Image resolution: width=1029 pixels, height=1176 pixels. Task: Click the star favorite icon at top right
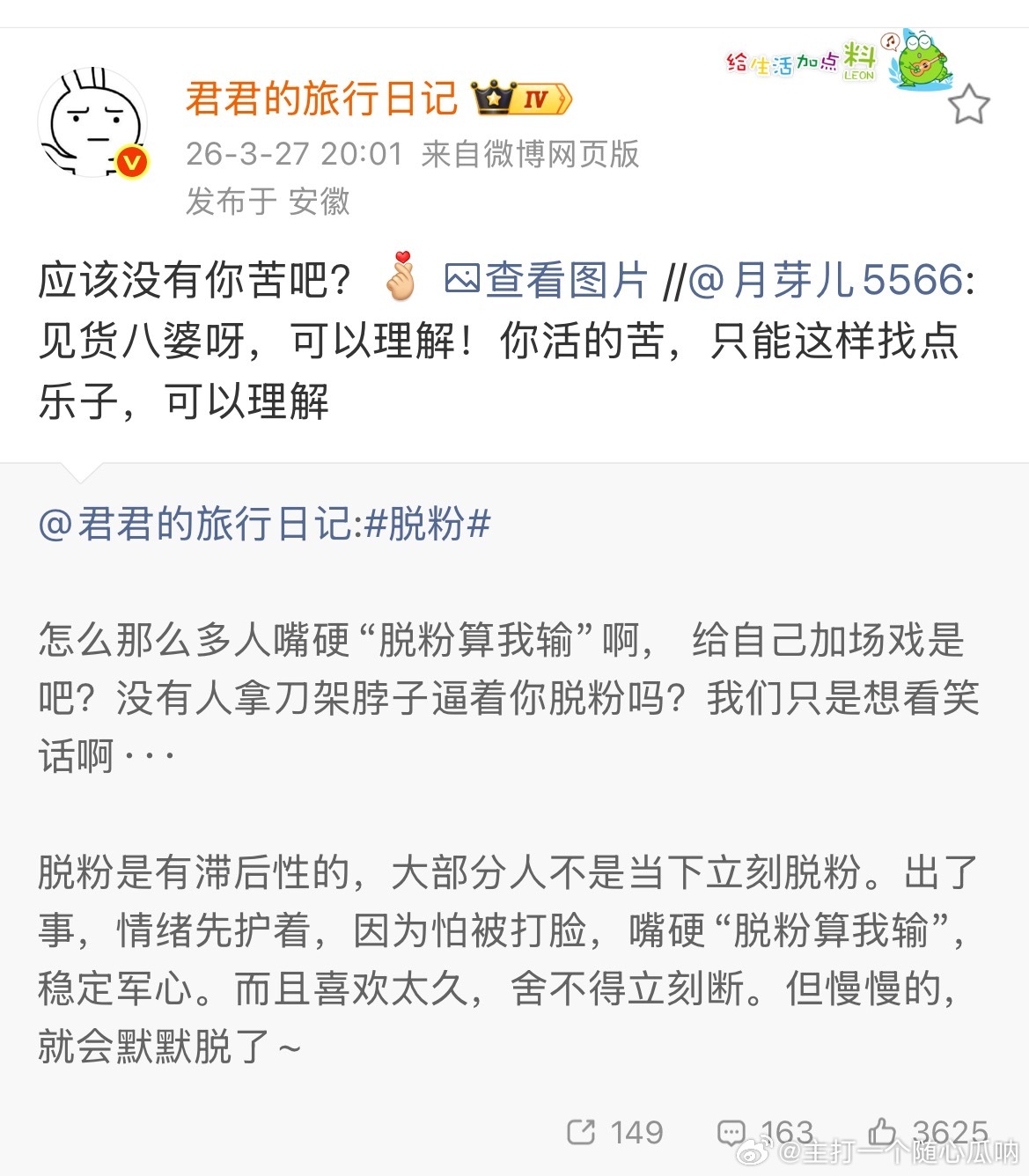point(970,104)
